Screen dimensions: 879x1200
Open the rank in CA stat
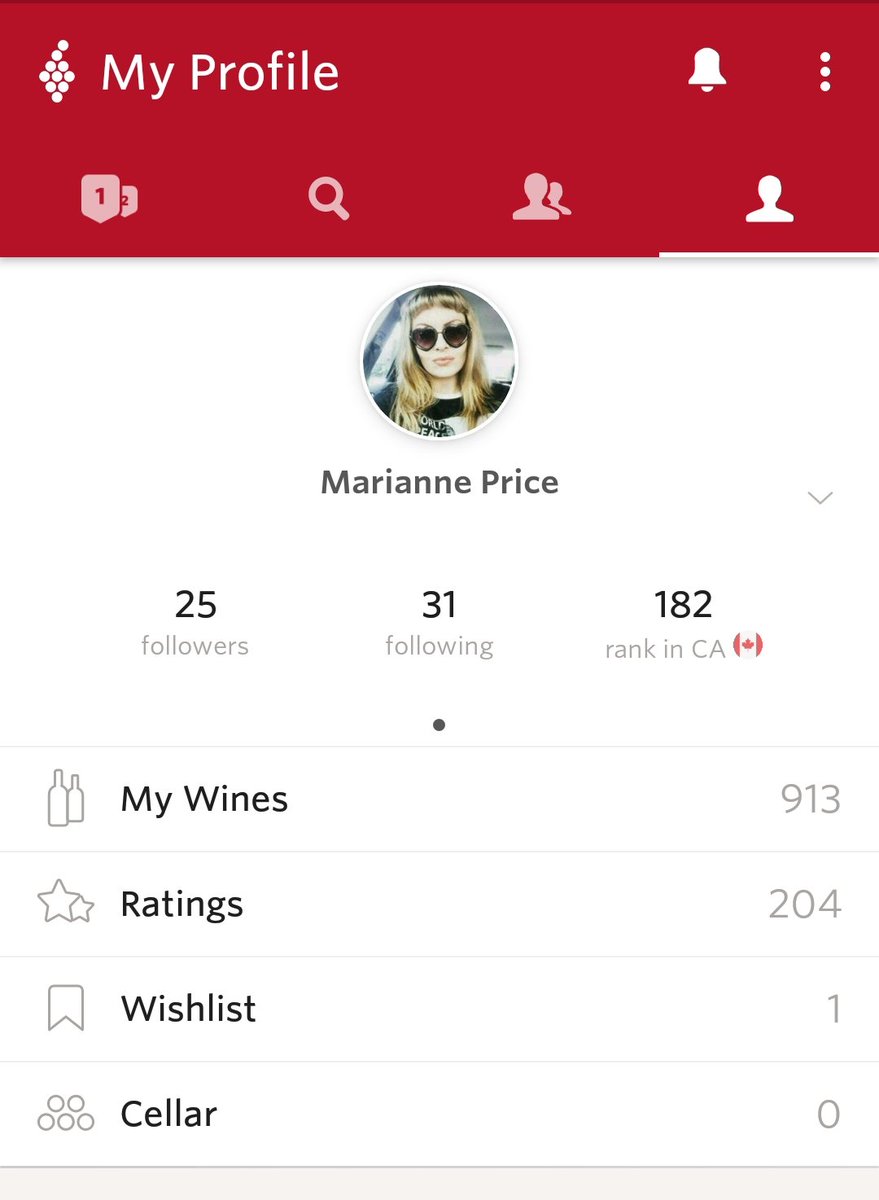[x=684, y=622]
